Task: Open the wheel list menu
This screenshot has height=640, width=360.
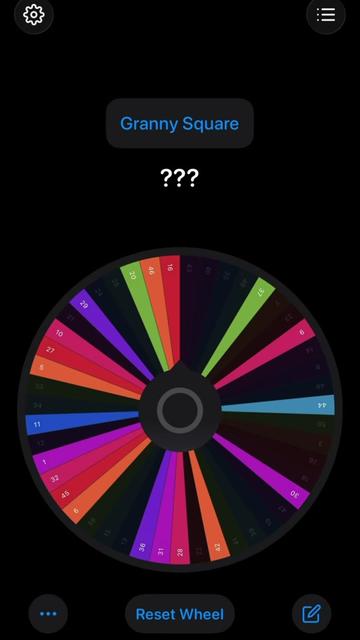Action: pos(326,15)
